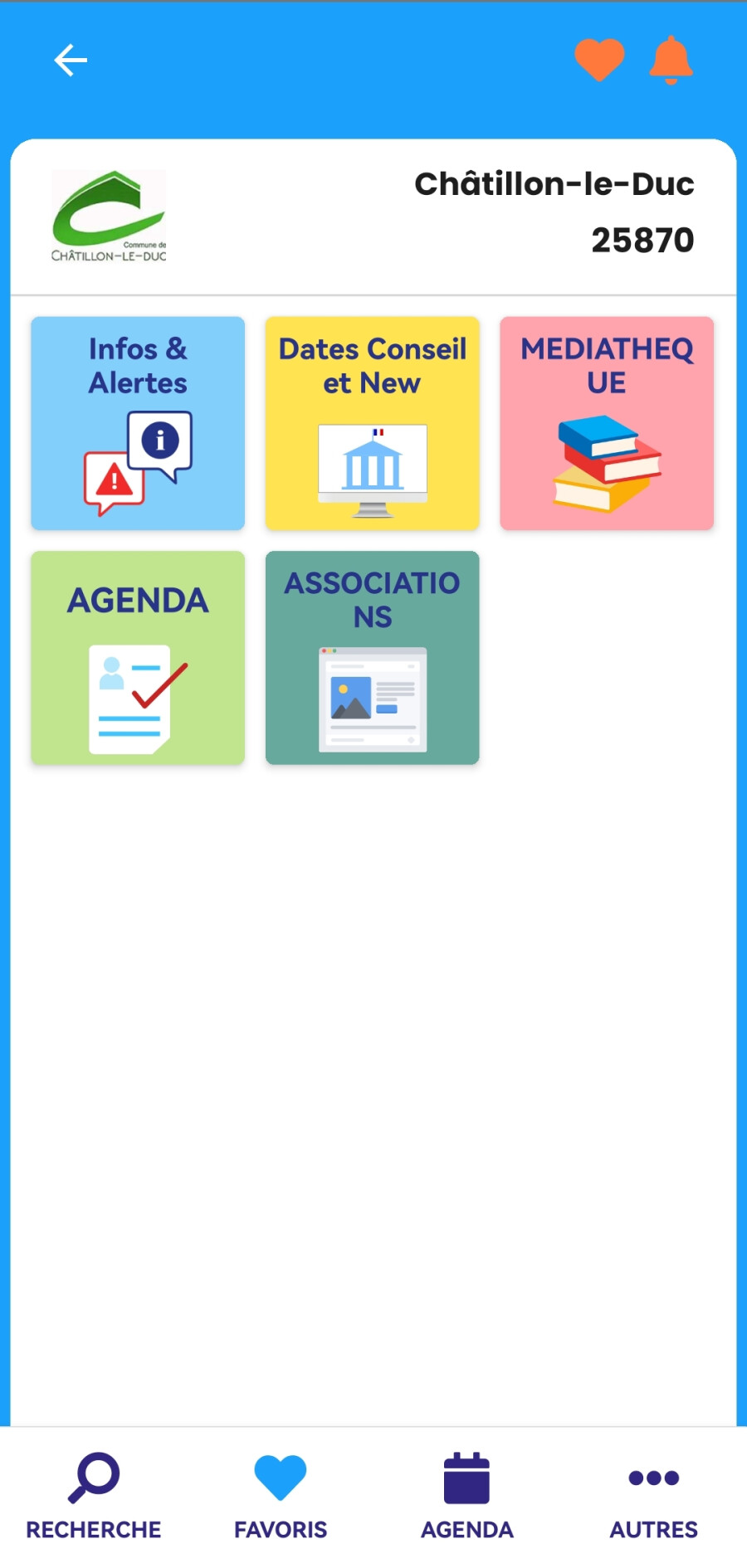Open the MEDIATHEQUE tile

(x=607, y=423)
